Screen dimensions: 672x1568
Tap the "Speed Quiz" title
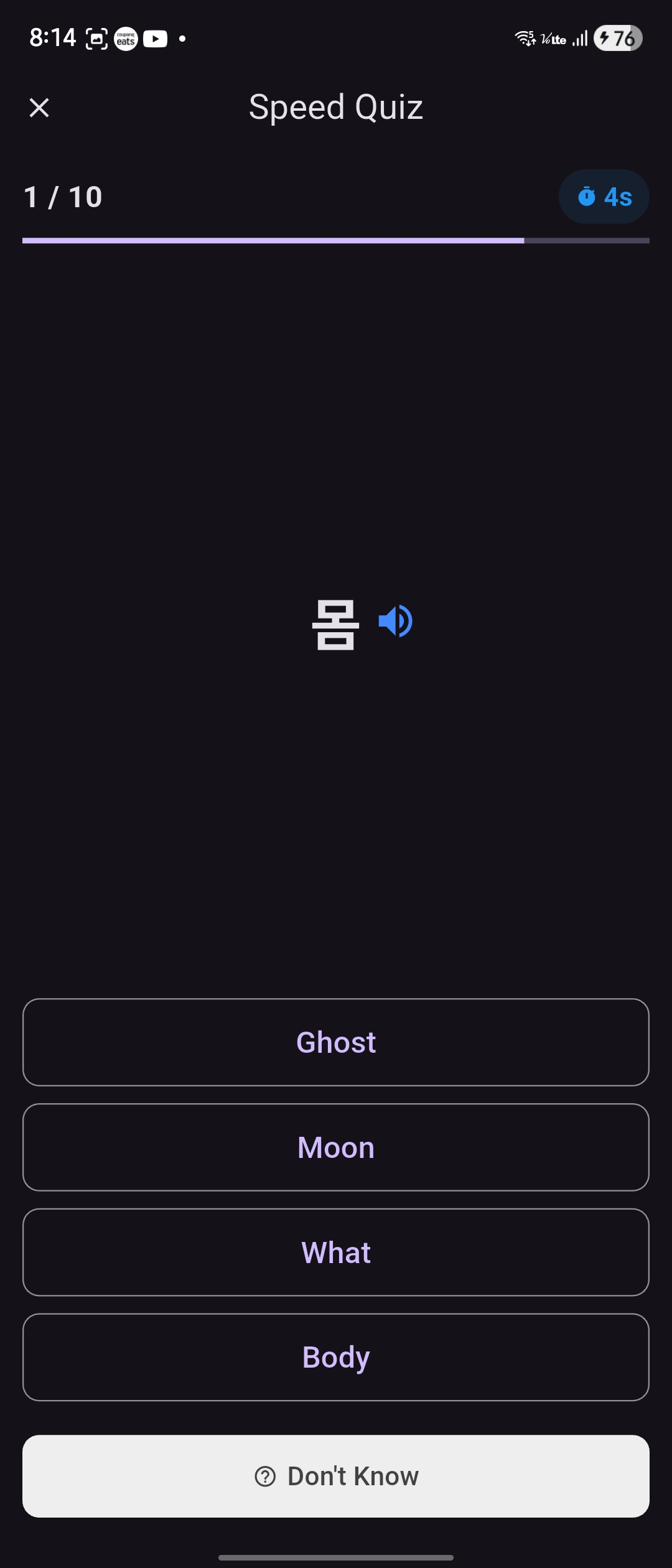(x=336, y=106)
